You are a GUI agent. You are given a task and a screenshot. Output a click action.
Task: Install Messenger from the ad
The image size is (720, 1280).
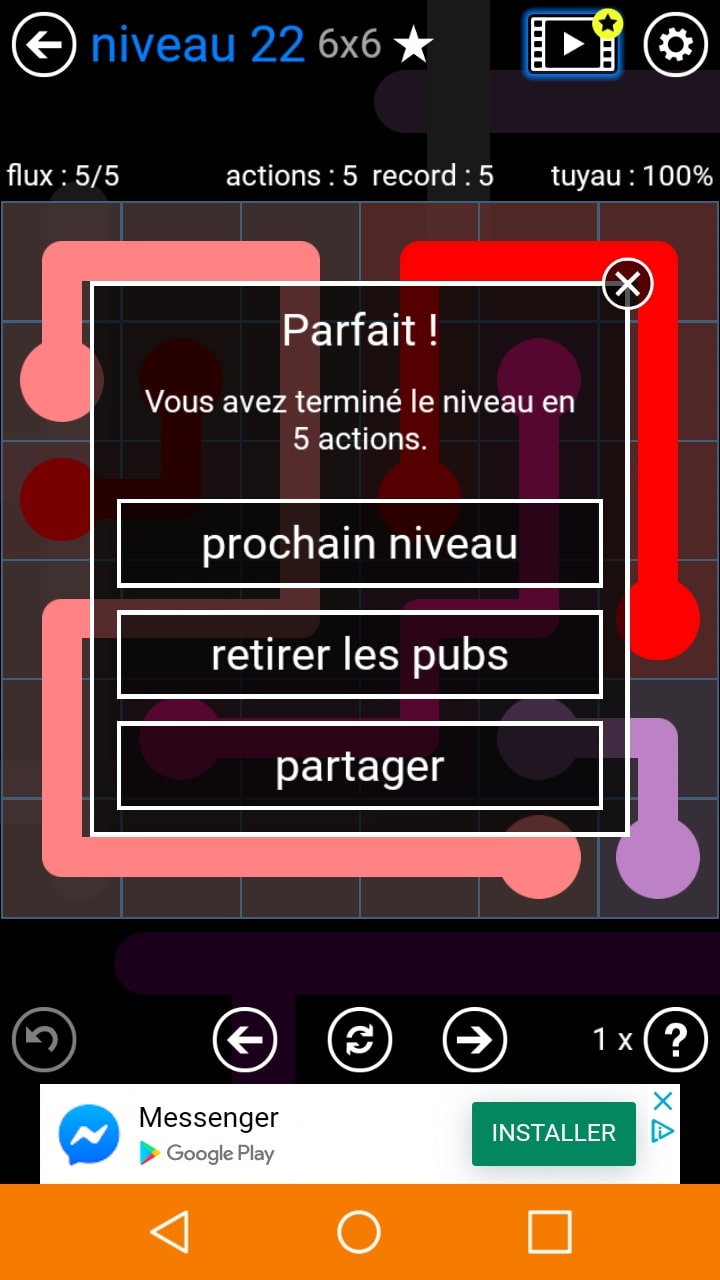pyautogui.click(x=553, y=1133)
